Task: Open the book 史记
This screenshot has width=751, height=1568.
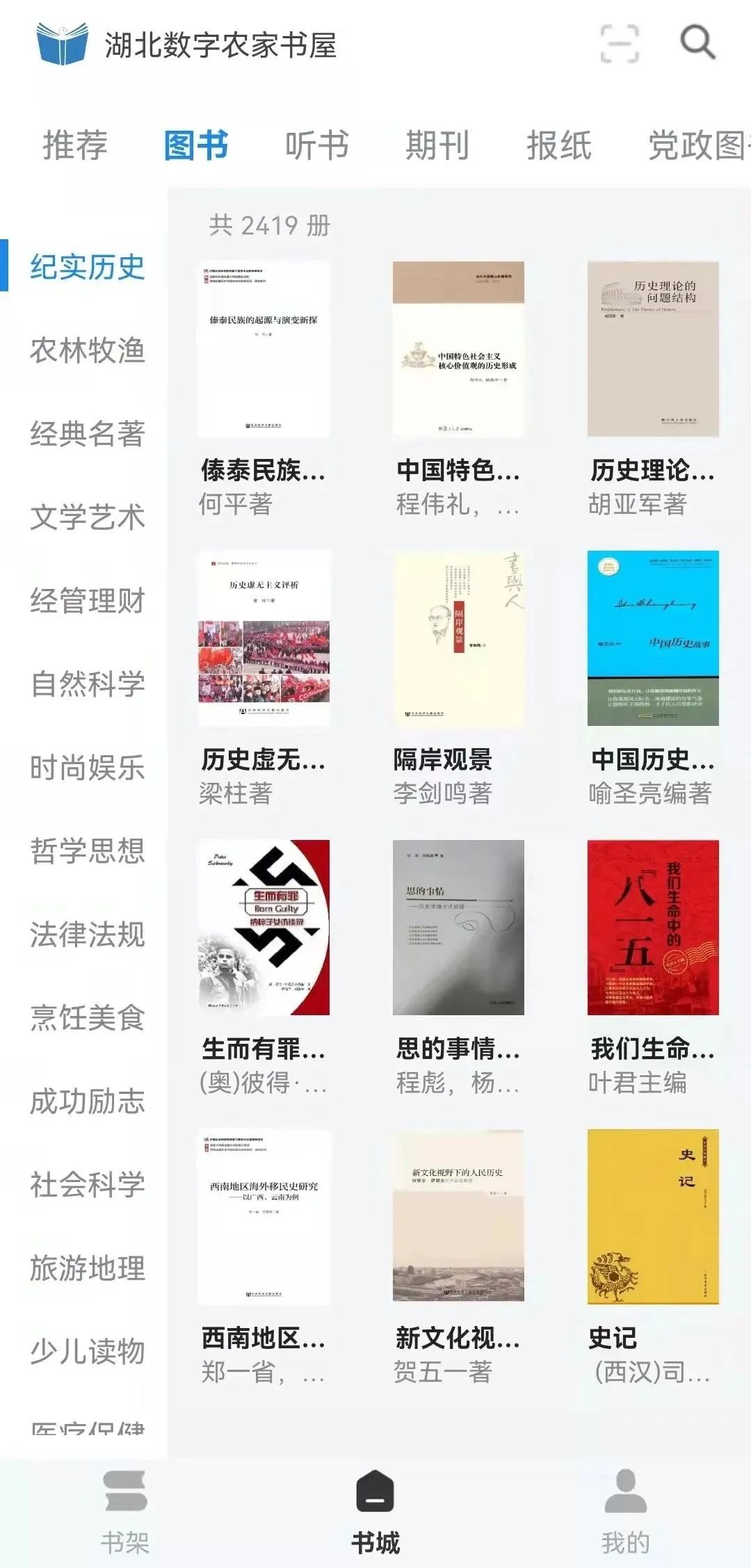Action: (653, 1217)
